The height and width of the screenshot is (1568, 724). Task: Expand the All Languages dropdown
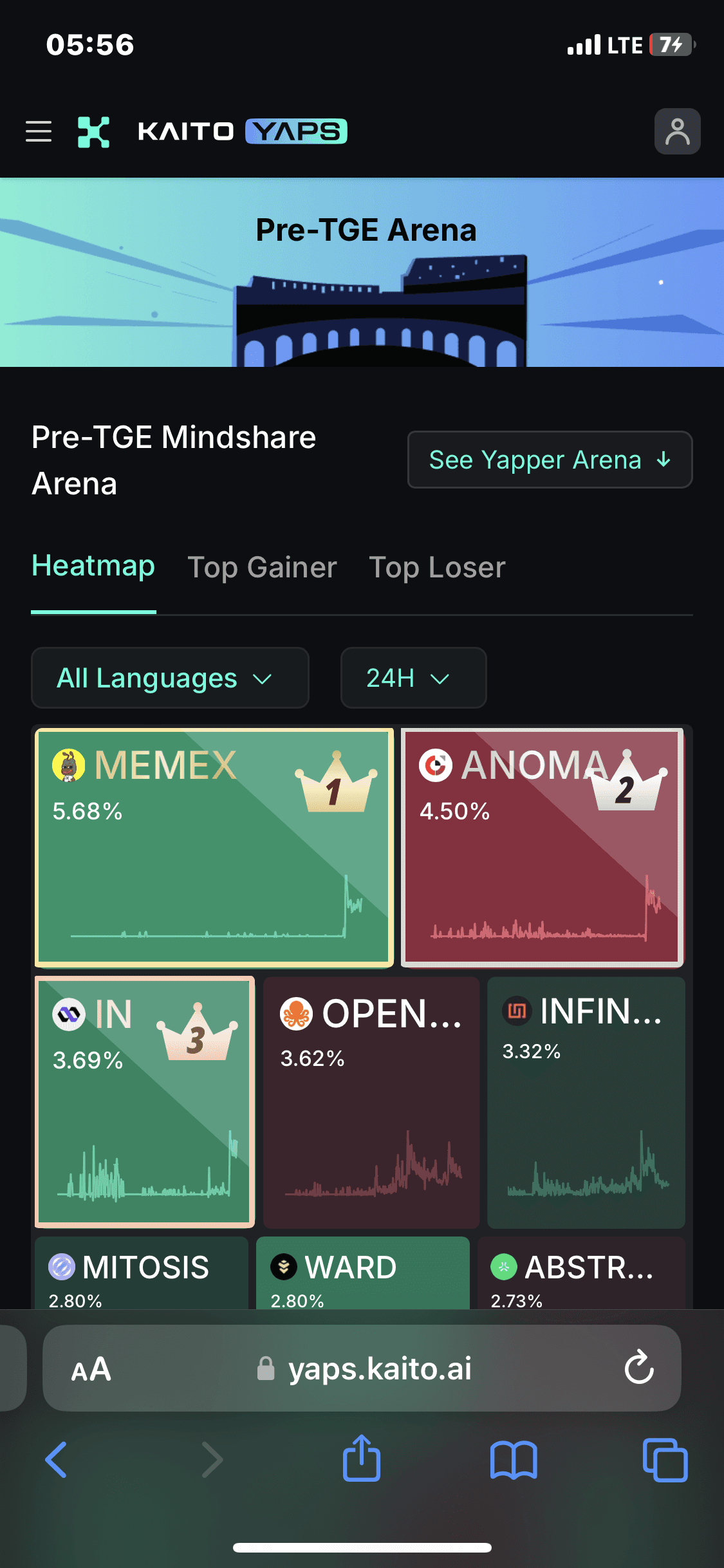point(170,678)
